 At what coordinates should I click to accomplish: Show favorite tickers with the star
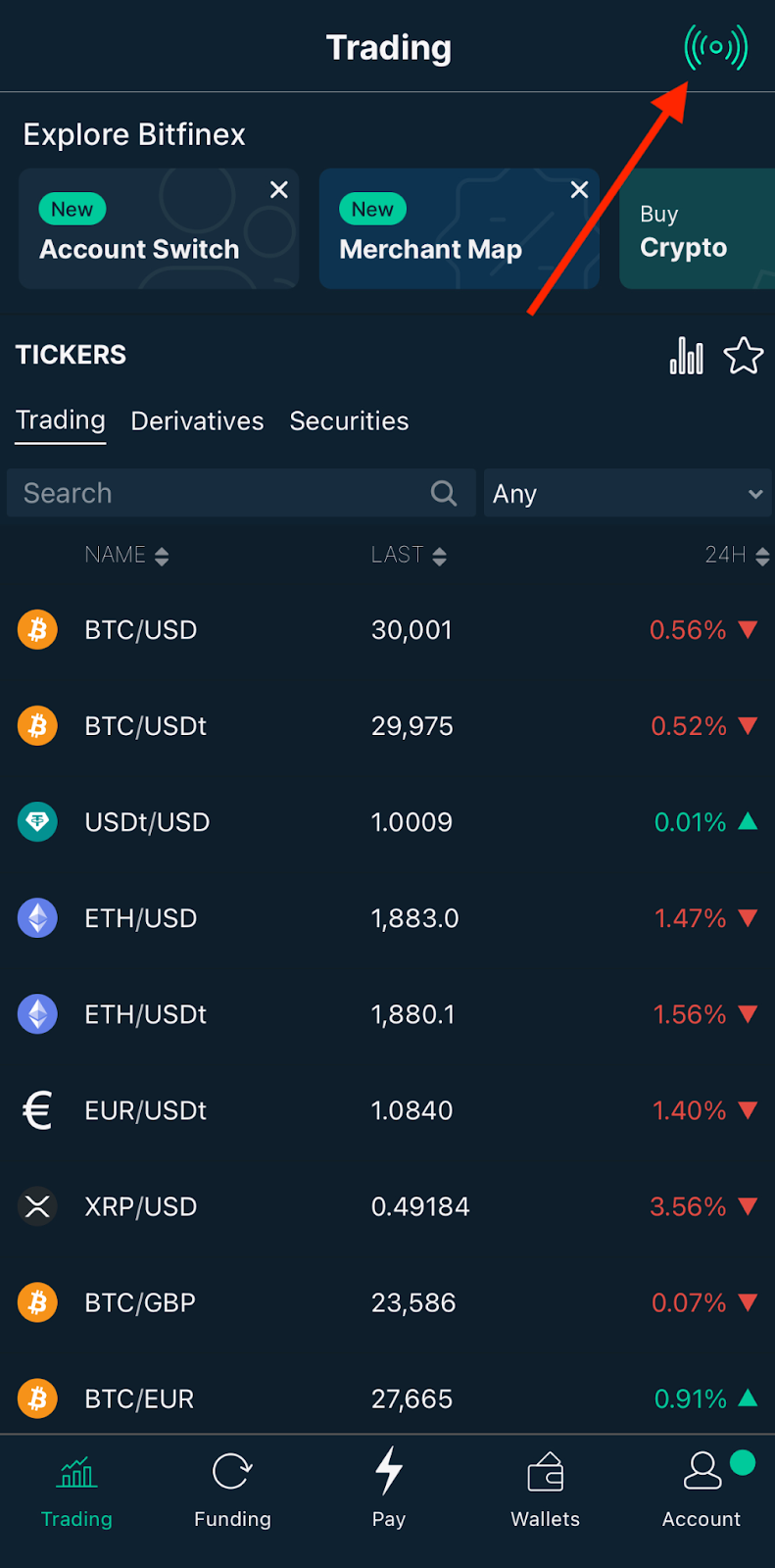(x=744, y=356)
